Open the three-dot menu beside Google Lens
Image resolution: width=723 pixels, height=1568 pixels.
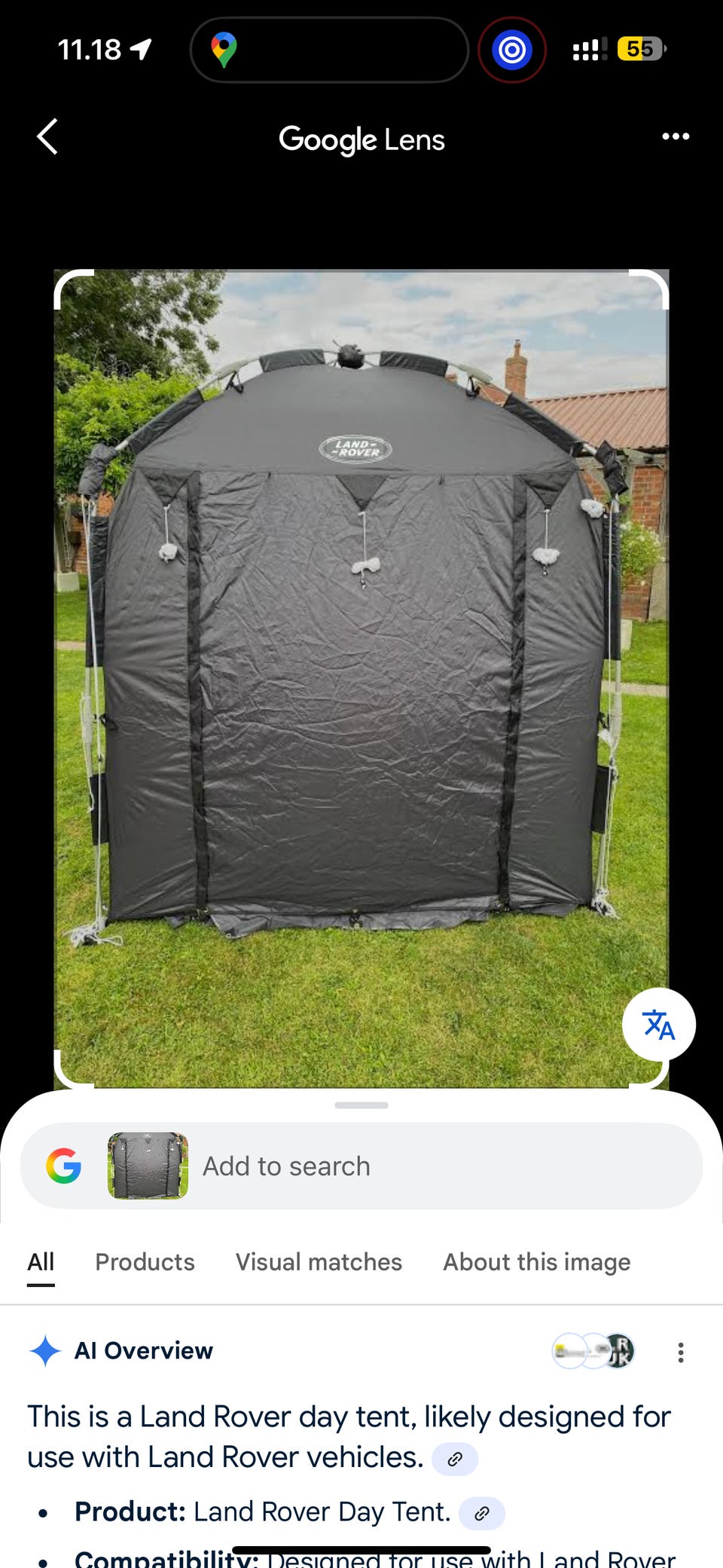(675, 136)
